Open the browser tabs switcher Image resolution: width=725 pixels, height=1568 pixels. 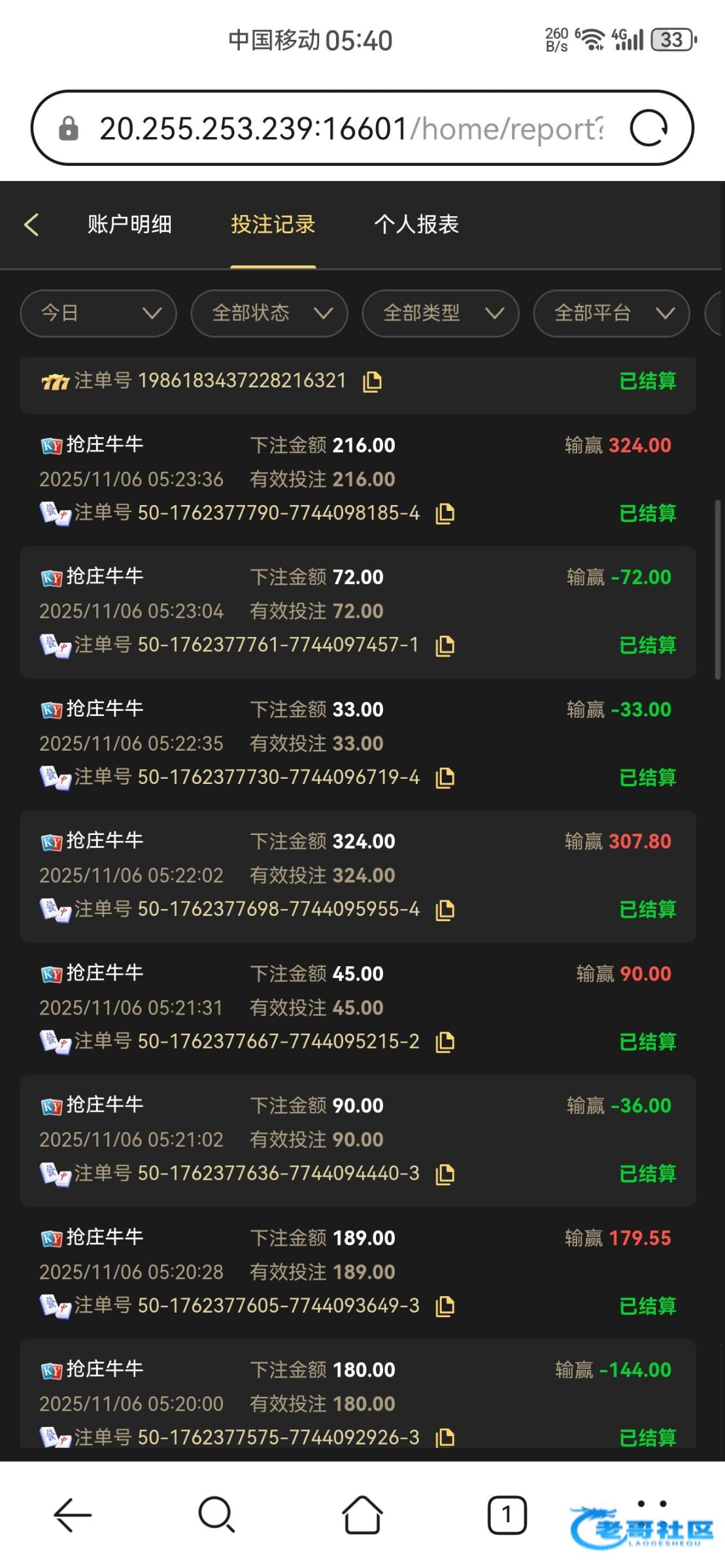point(507,1514)
